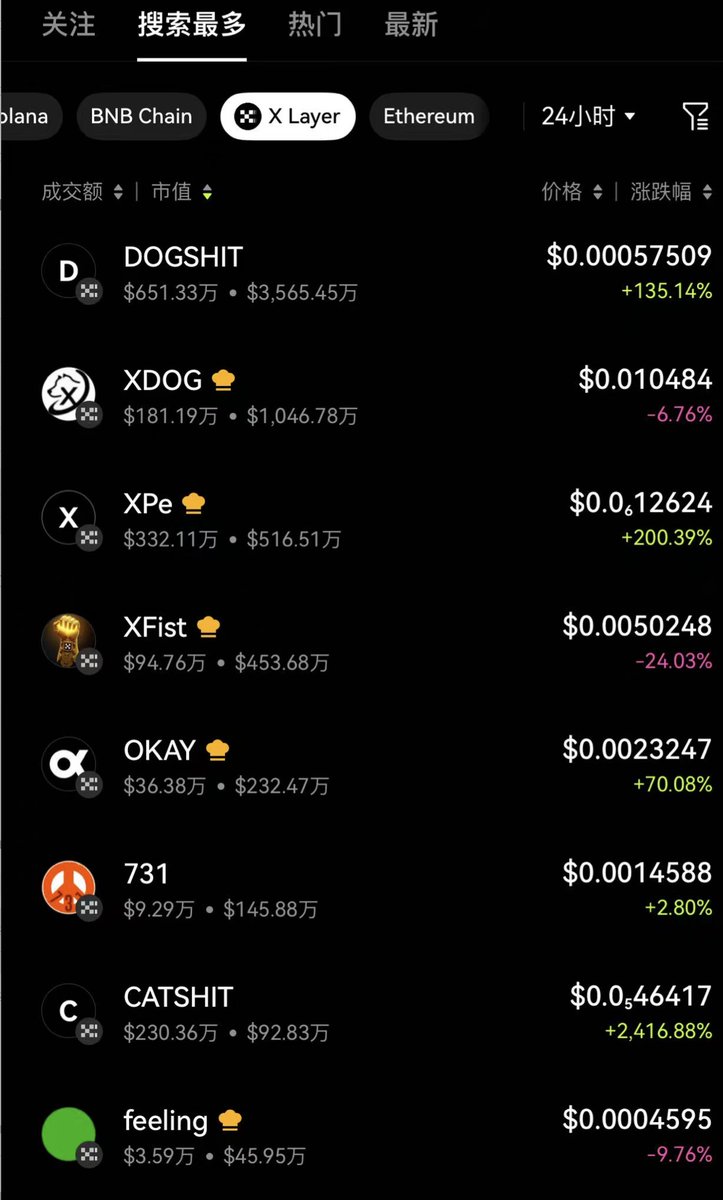The height and width of the screenshot is (1200, 723).
Task: Sort list by 成交额
Action: click(x=82, y=191)
